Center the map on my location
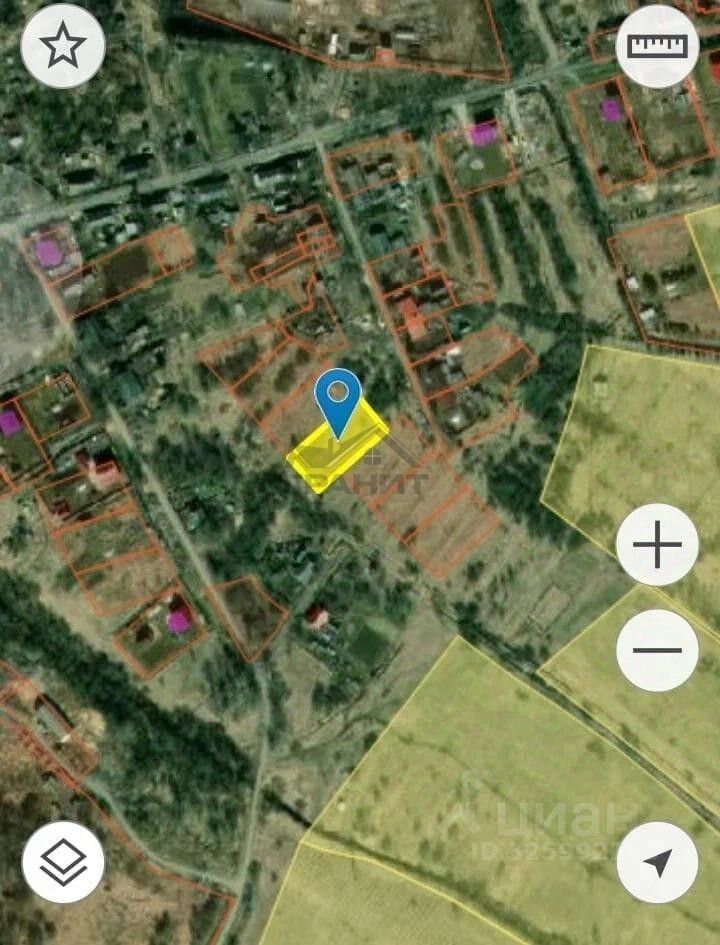The width and height of the screenshot is (720, 945). pos(657,862)
